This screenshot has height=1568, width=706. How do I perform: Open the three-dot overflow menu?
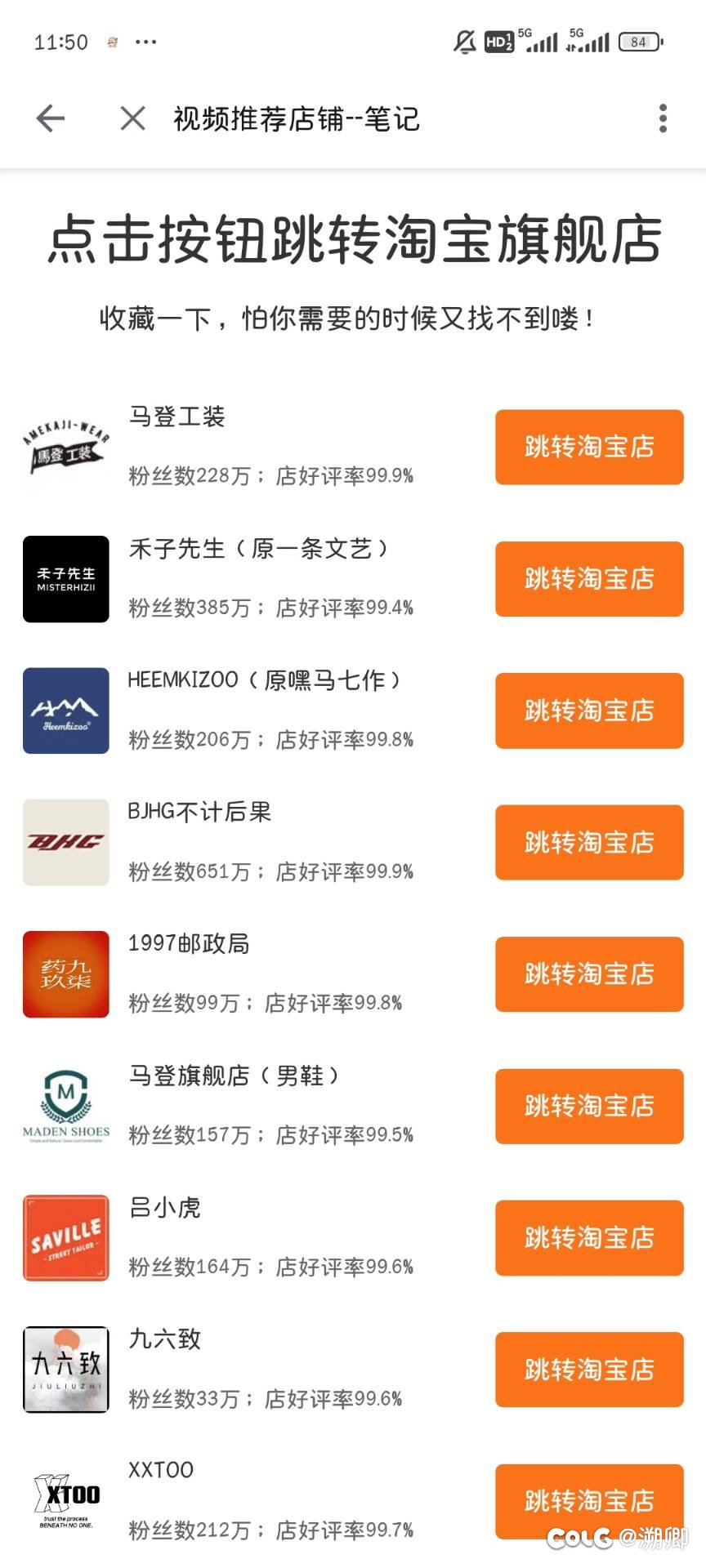tap(663, 118)
